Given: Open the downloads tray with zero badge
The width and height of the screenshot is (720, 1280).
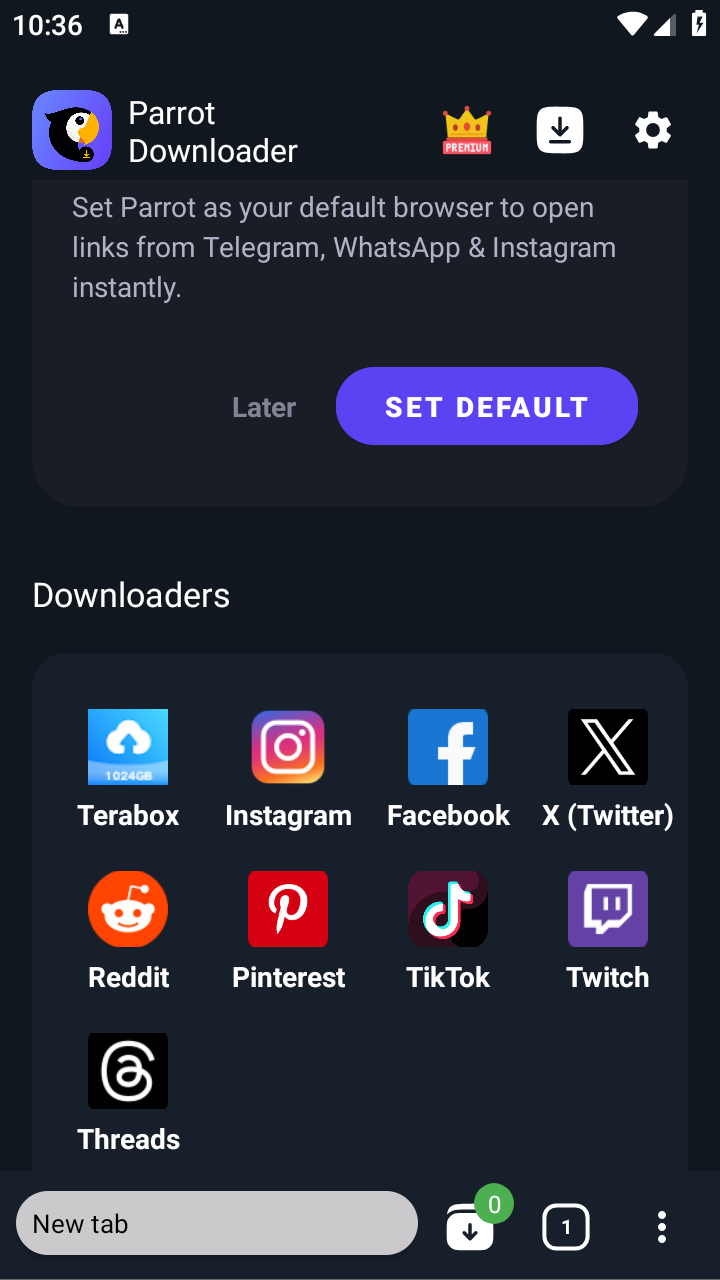Looking at the screenshot, I should (472, 1227).
